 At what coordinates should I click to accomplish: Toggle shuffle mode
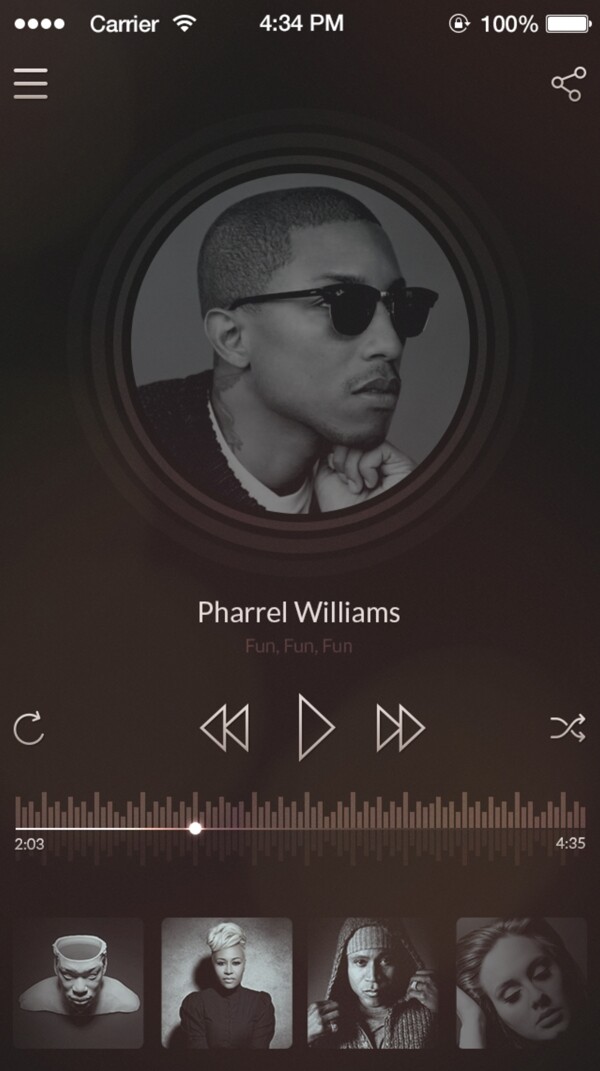click(567, 728)
